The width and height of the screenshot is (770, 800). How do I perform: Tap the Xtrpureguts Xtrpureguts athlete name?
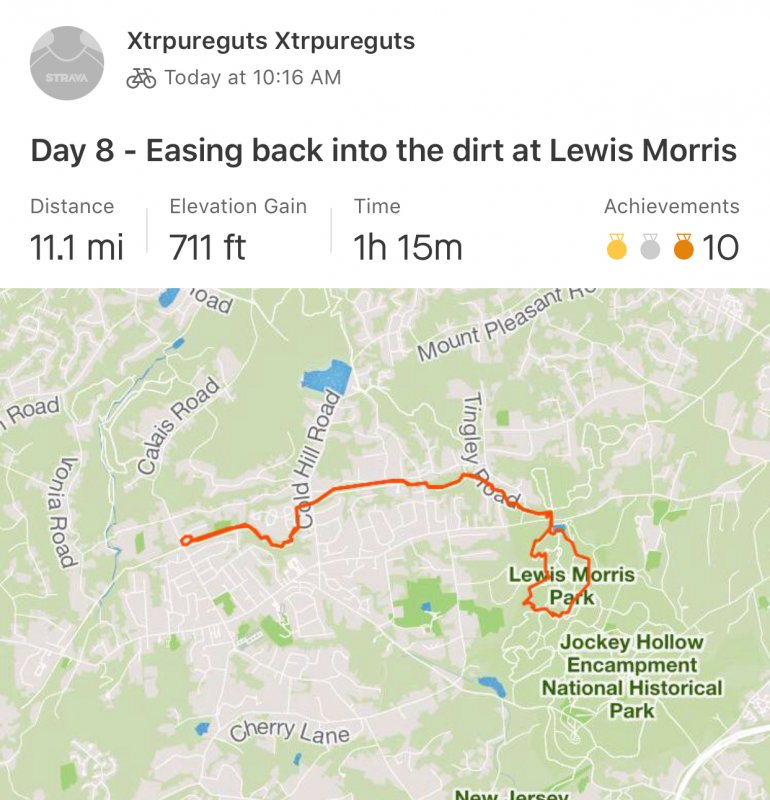pos(271,42)
